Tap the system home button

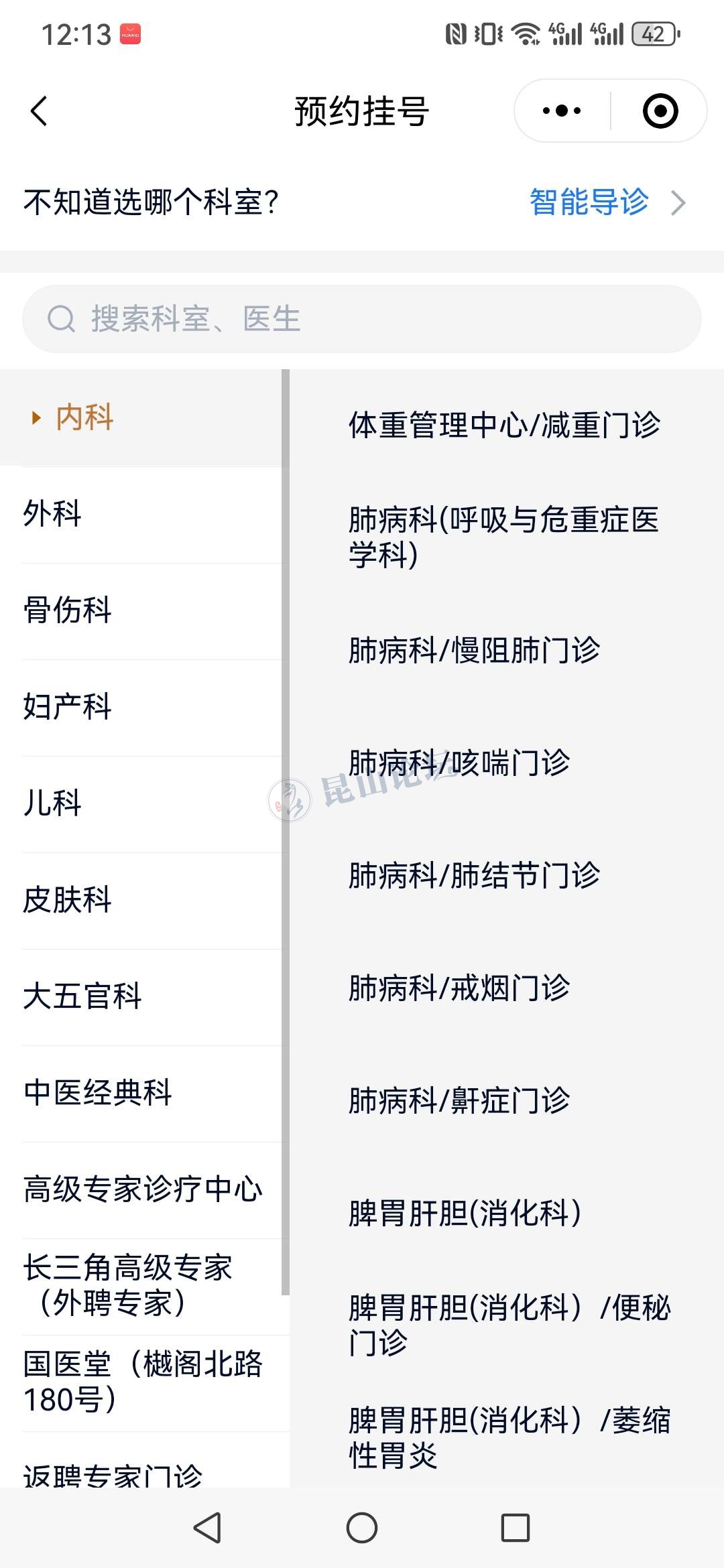(x=362, y=1528)
